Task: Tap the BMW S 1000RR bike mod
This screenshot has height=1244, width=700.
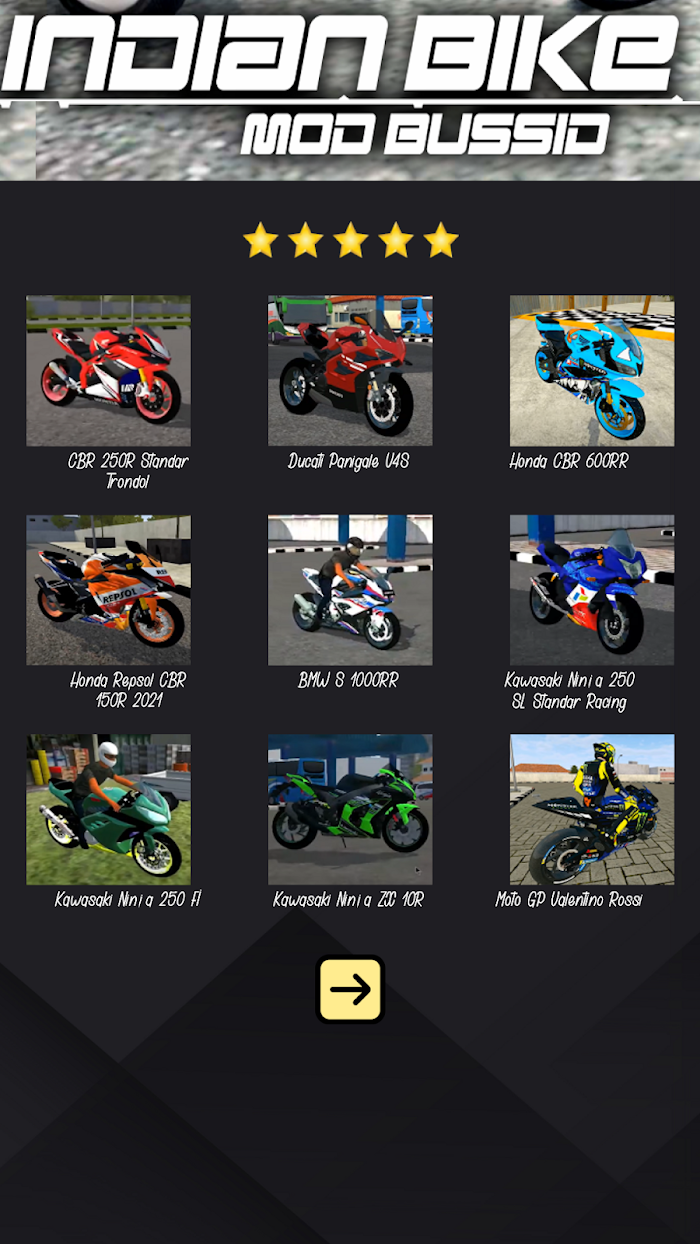Action: pyautogui.click(x=350, y=590)
